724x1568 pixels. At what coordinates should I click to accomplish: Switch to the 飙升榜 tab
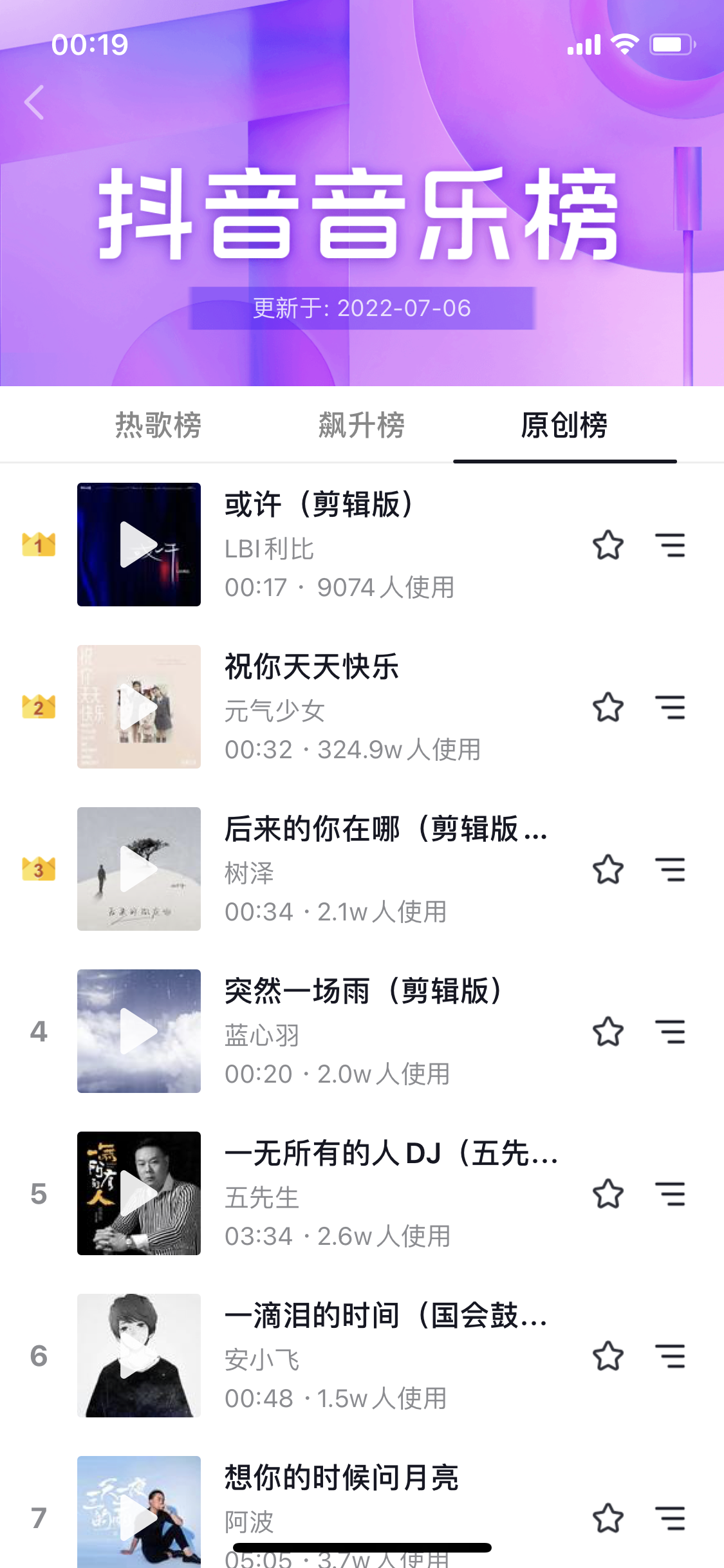point(362,425)
